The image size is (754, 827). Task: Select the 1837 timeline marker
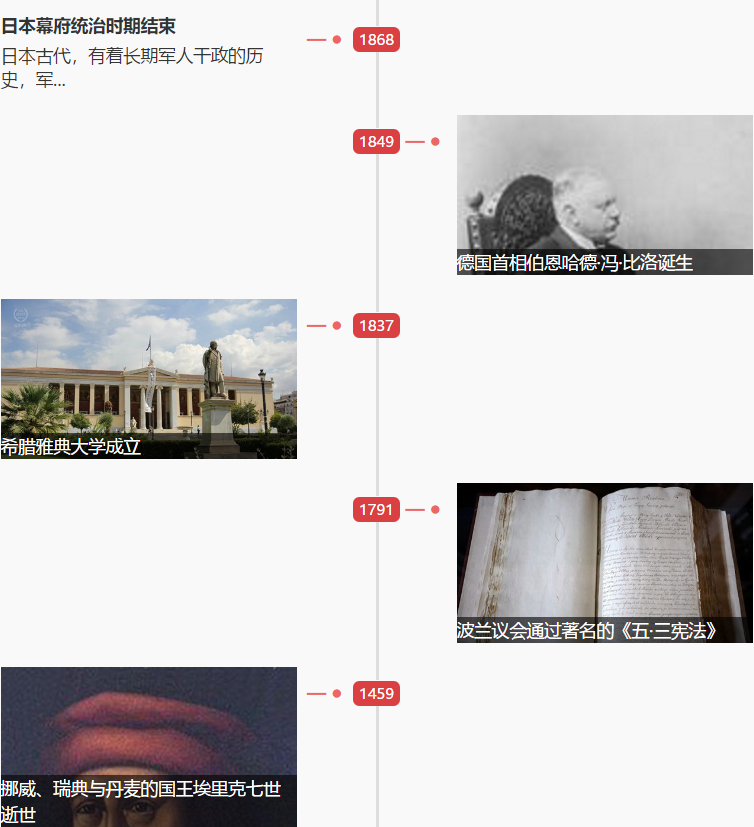pyautogui.click(x=376, y=326)
